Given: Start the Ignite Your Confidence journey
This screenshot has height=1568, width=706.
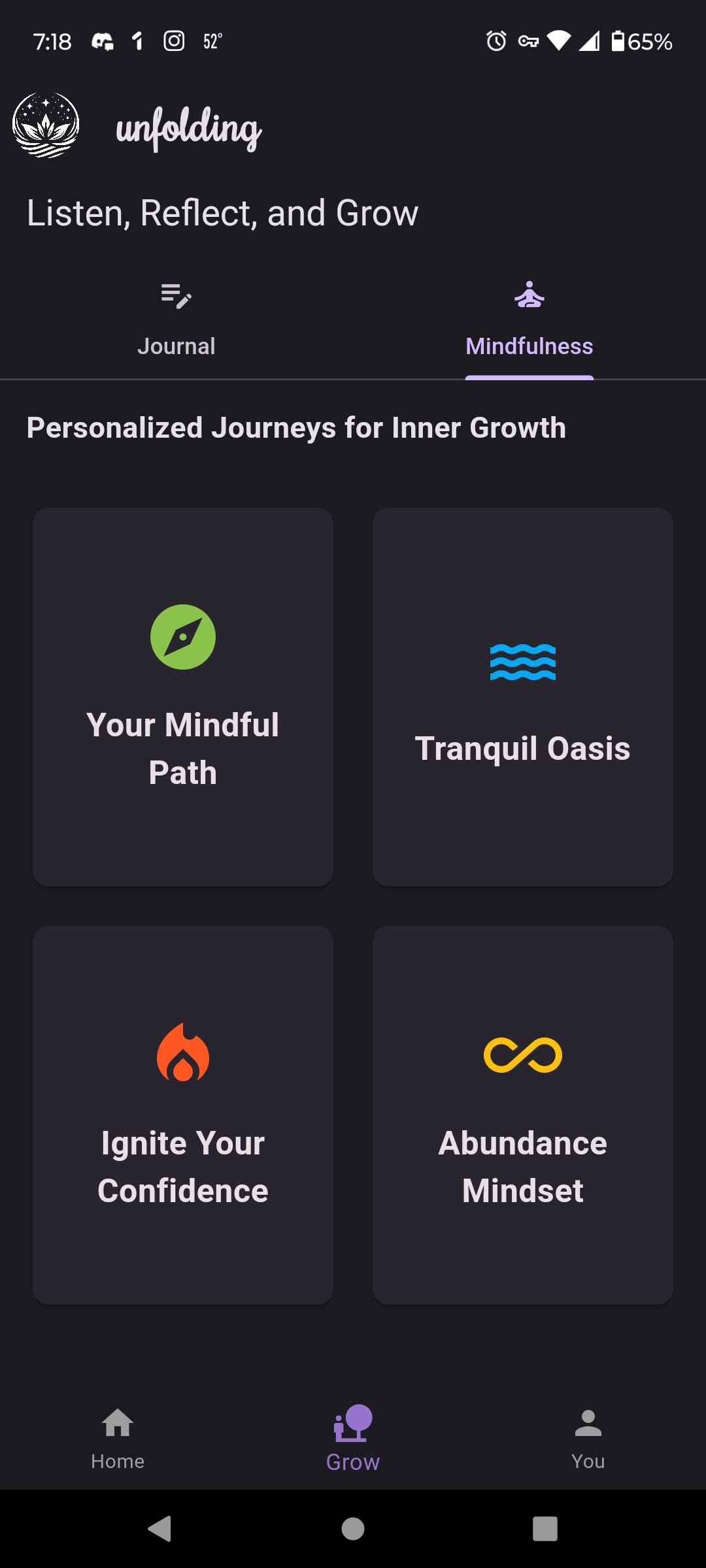Looking at the screenshot, I should pyautogui.click(x=183, y=1115).
